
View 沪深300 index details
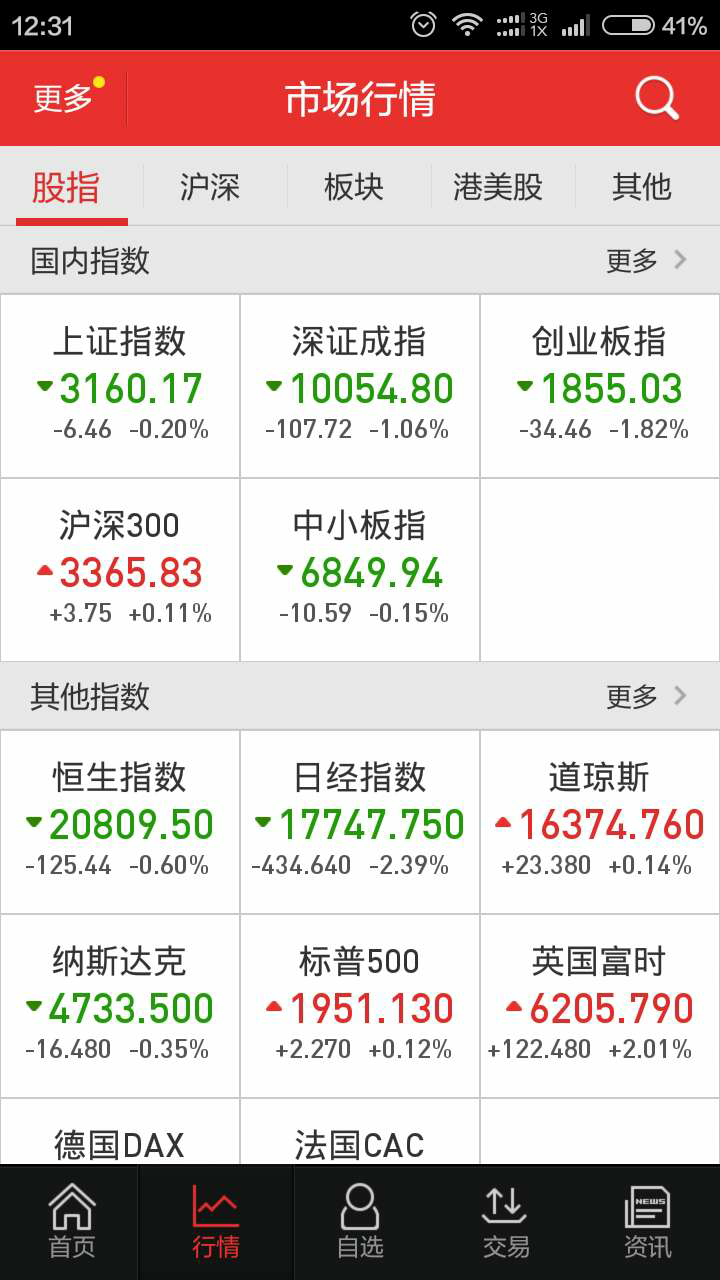click(x=120, y=570)
